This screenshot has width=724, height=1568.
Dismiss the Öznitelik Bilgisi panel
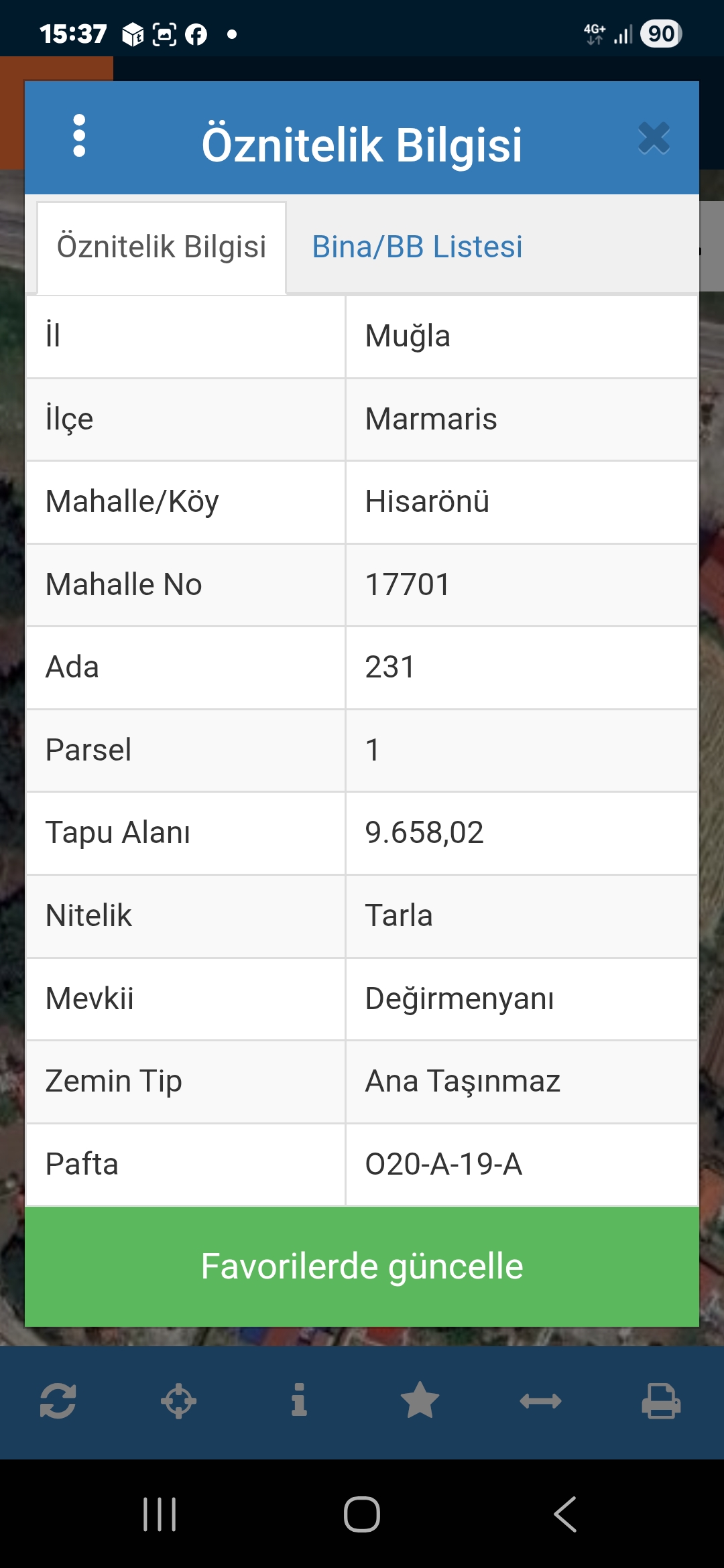point(654,139)
